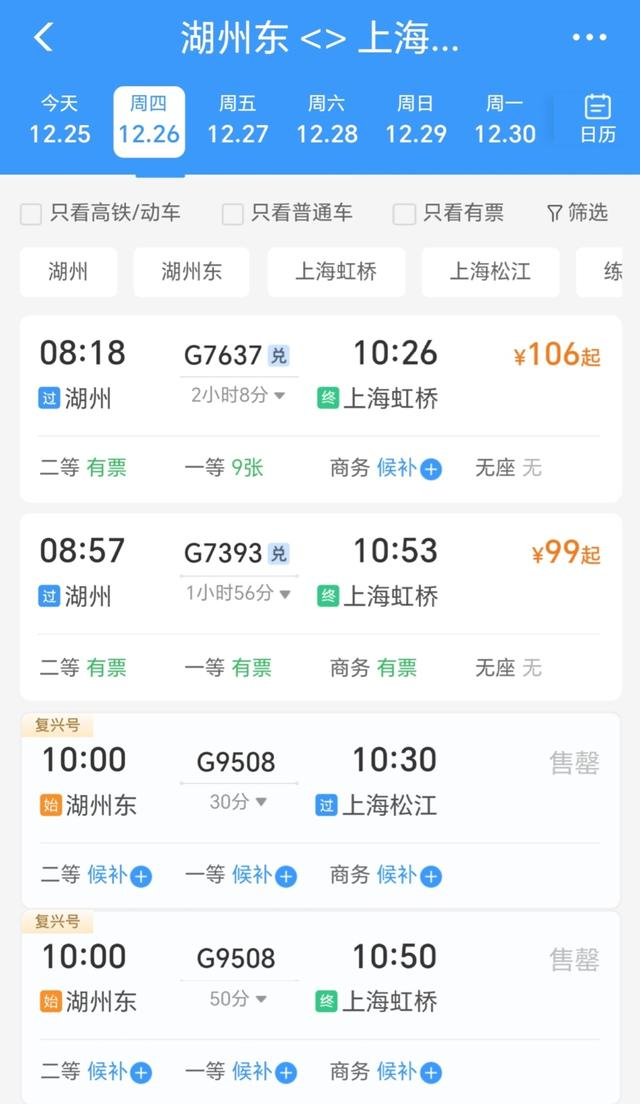
Task: Check the 只看高铁/动车 checkbox
Action: (x=32, y=213)
